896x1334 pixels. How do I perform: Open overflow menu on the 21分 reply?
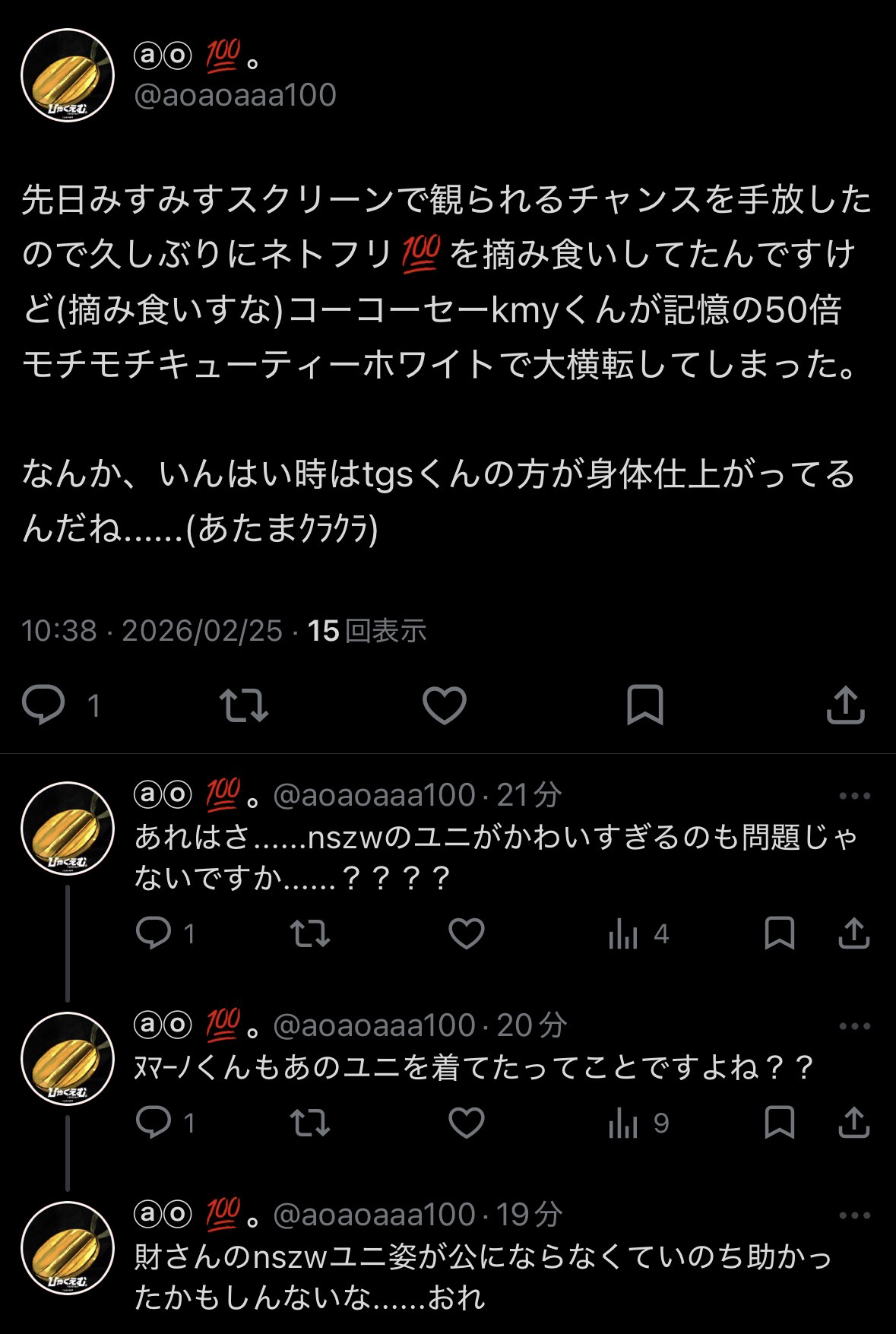[x=854, y=797]
